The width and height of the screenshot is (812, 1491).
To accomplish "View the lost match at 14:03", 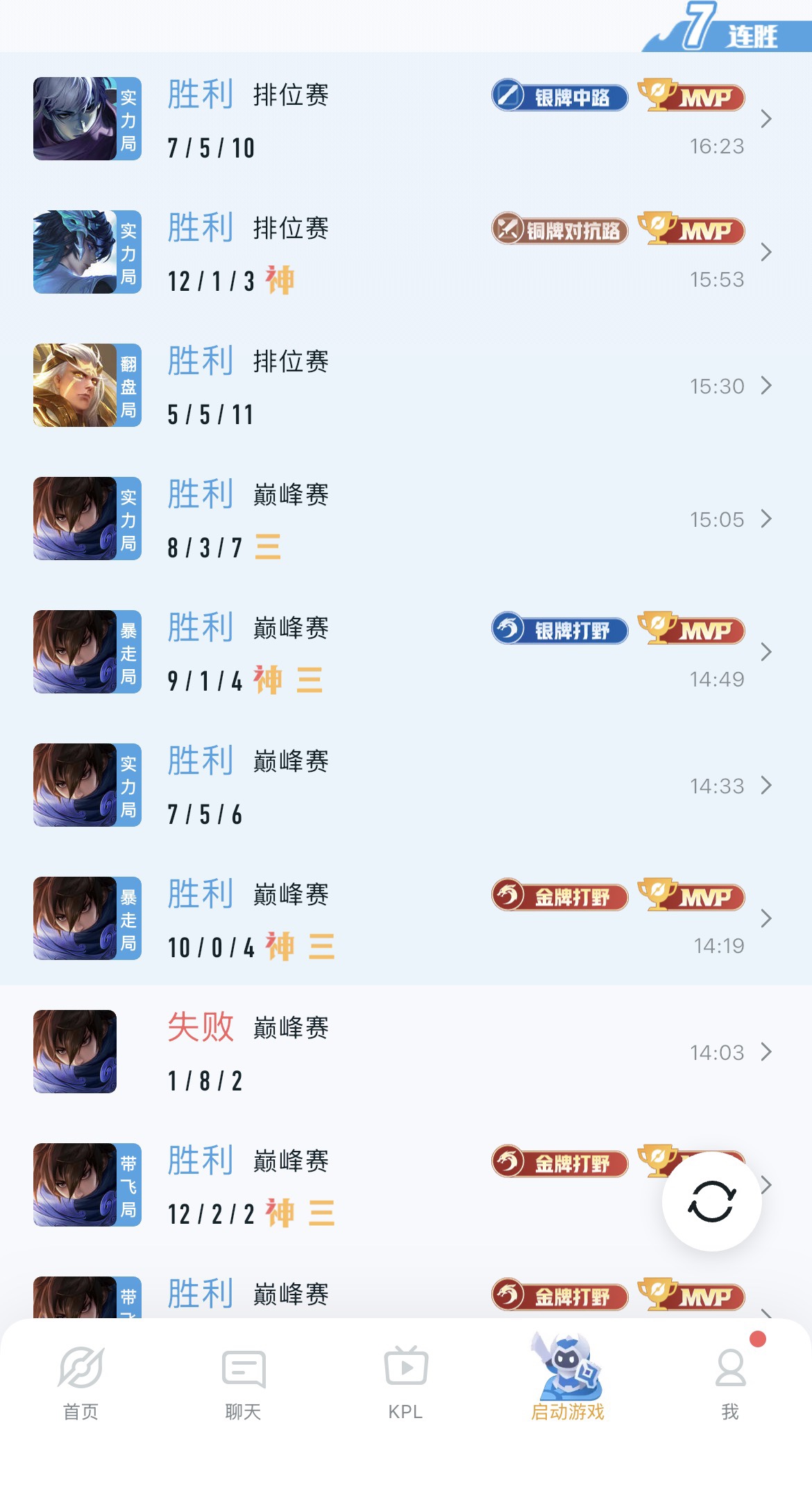I will (406, 1052).
